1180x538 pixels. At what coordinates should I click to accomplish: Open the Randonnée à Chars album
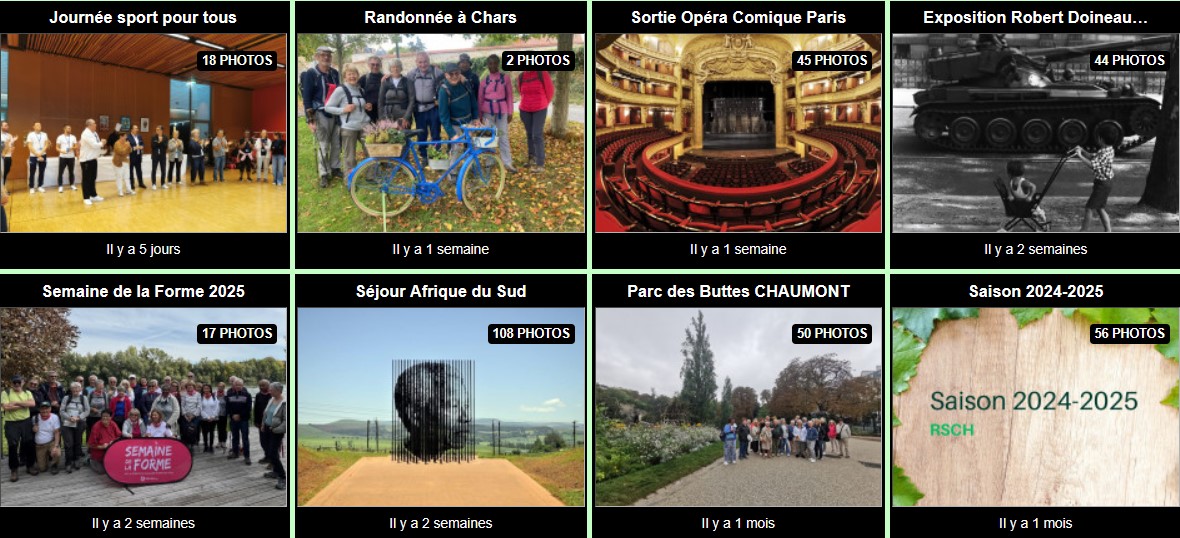pos(441,133)
